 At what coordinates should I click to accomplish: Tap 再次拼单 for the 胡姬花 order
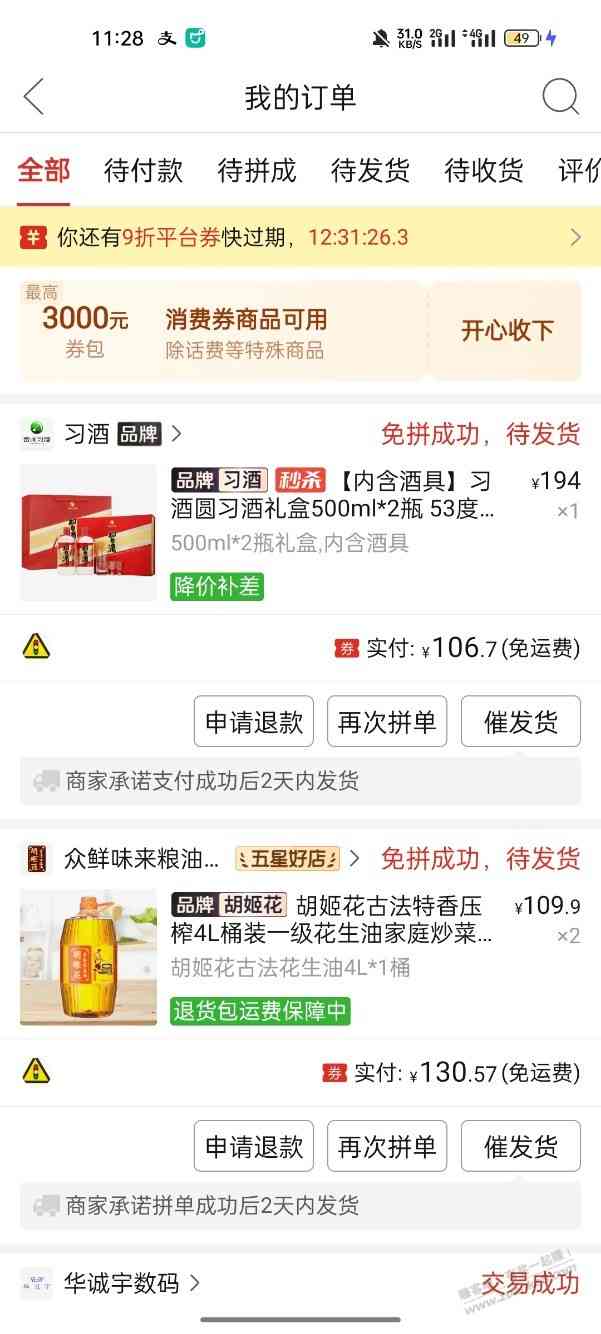click(386, 1146)
